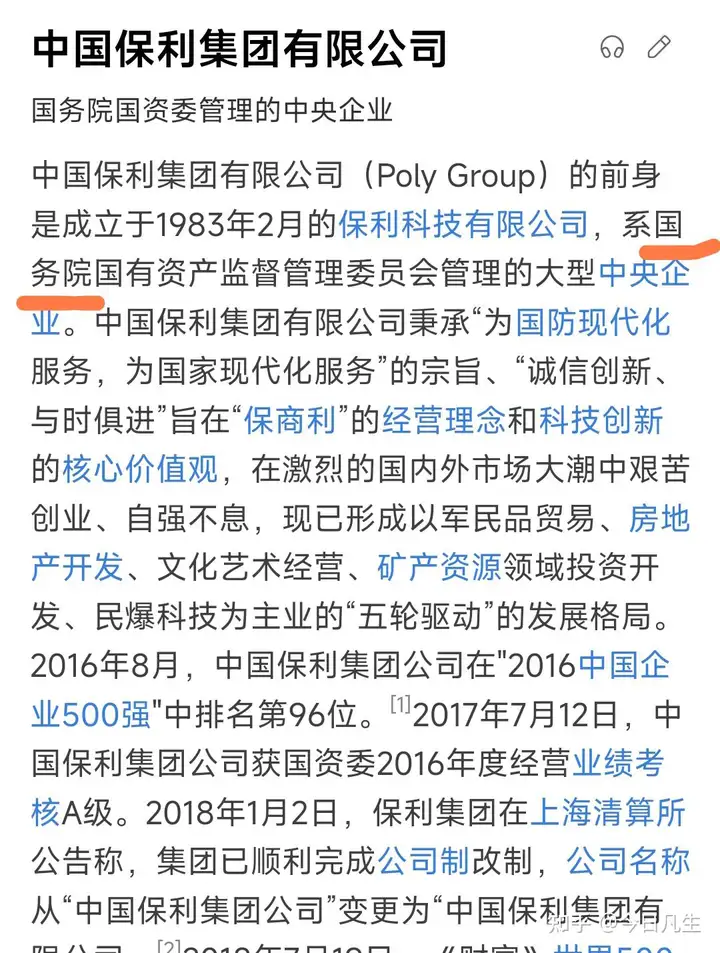The image size is (720, 953).
Task: Open the 上海清算所 link
Action: pyautogui.click(x=607, y=812)
